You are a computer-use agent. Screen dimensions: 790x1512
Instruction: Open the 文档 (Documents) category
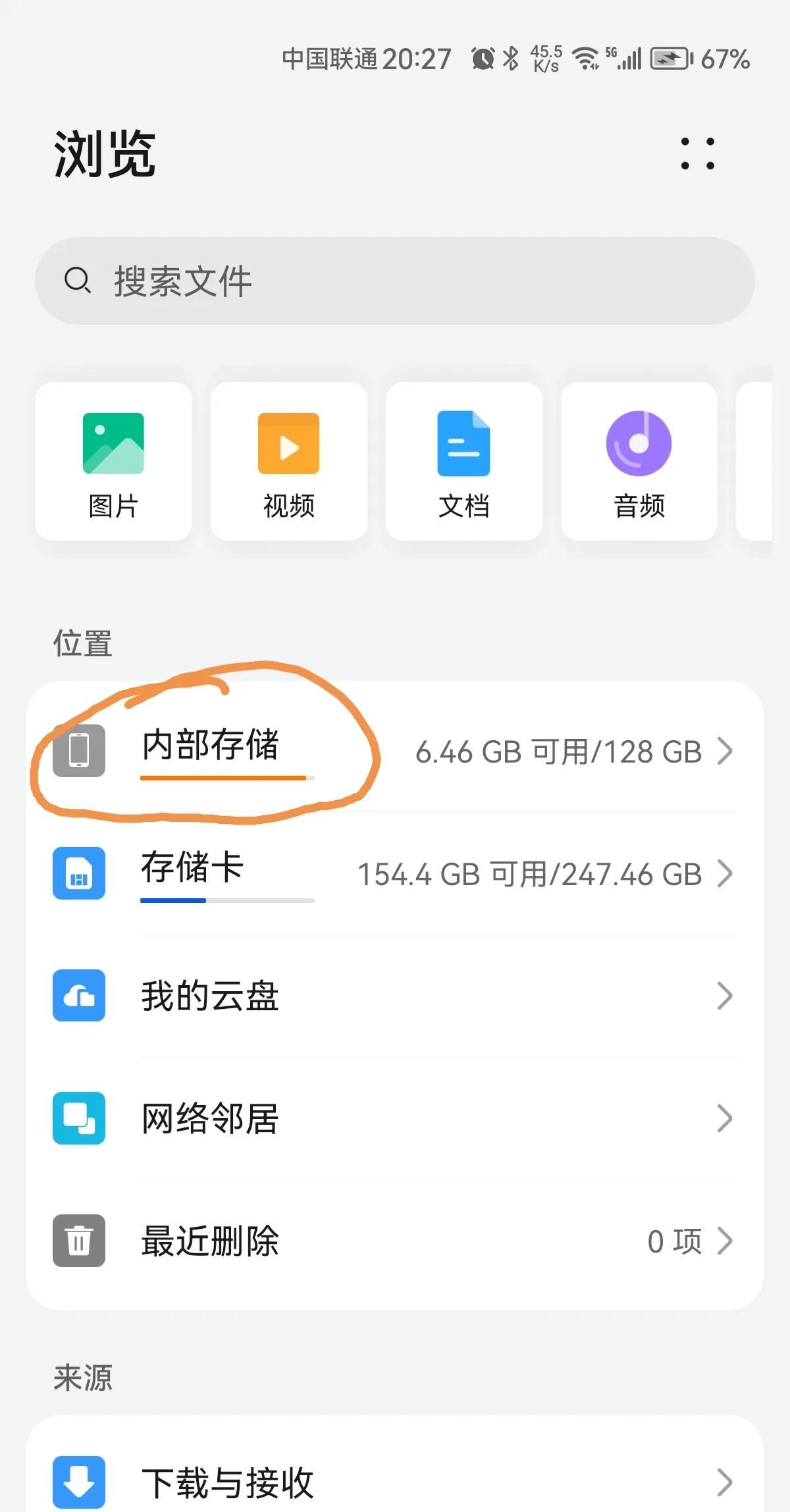pos(464,461)
